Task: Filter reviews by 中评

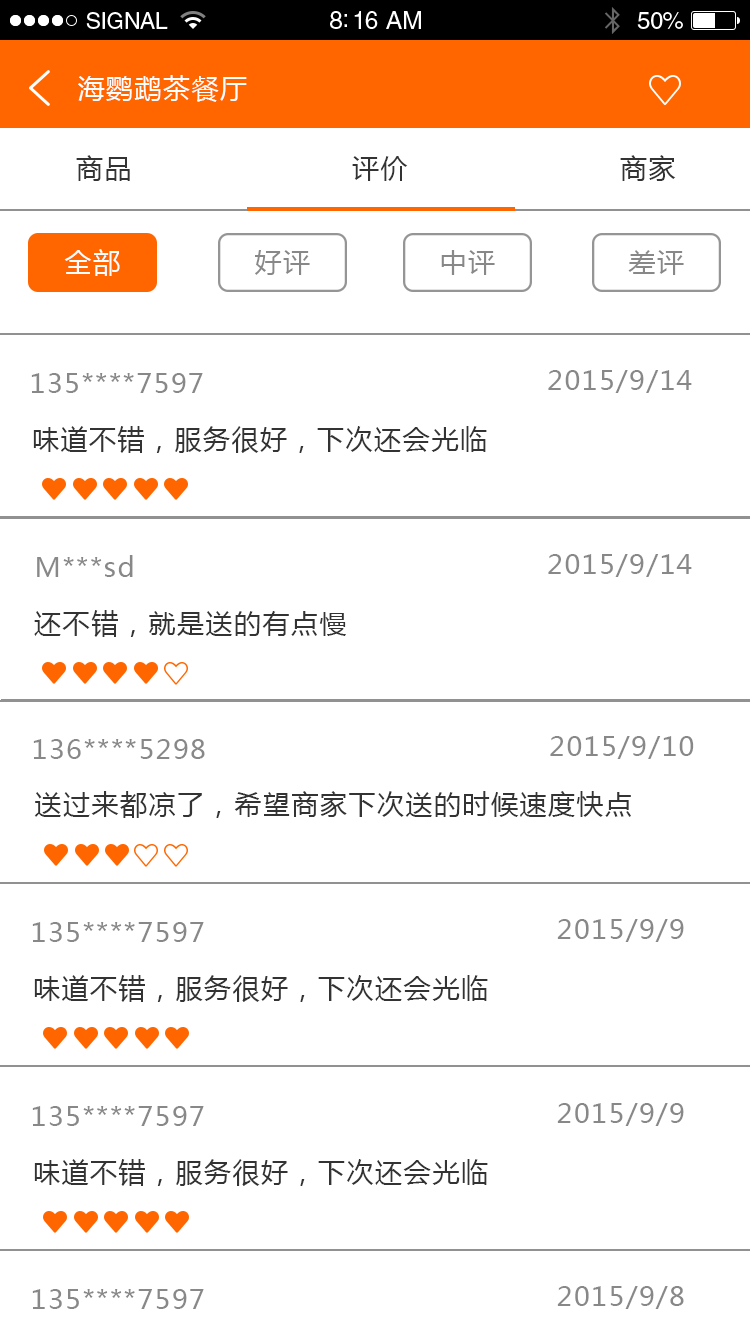Action: click(467, 263)
